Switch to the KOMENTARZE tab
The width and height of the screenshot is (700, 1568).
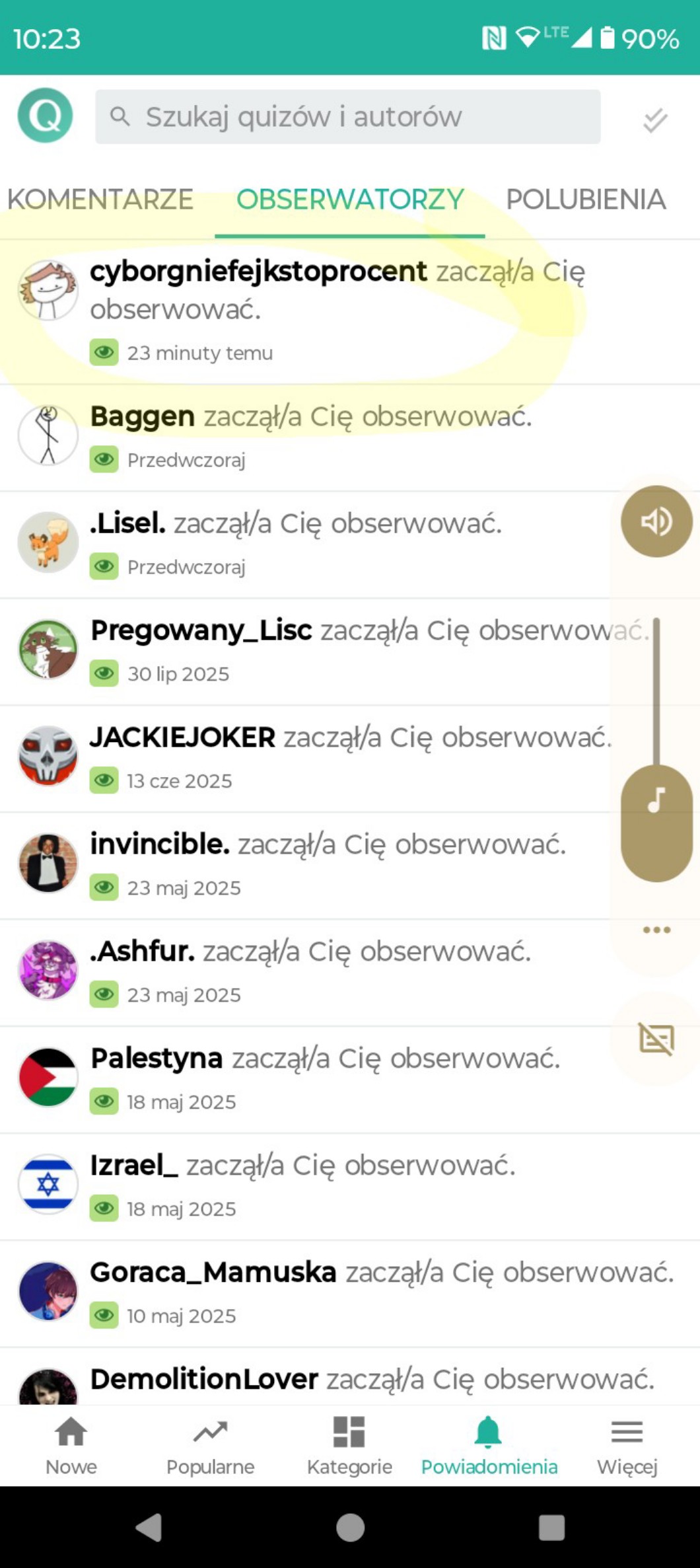pos(100,200)
